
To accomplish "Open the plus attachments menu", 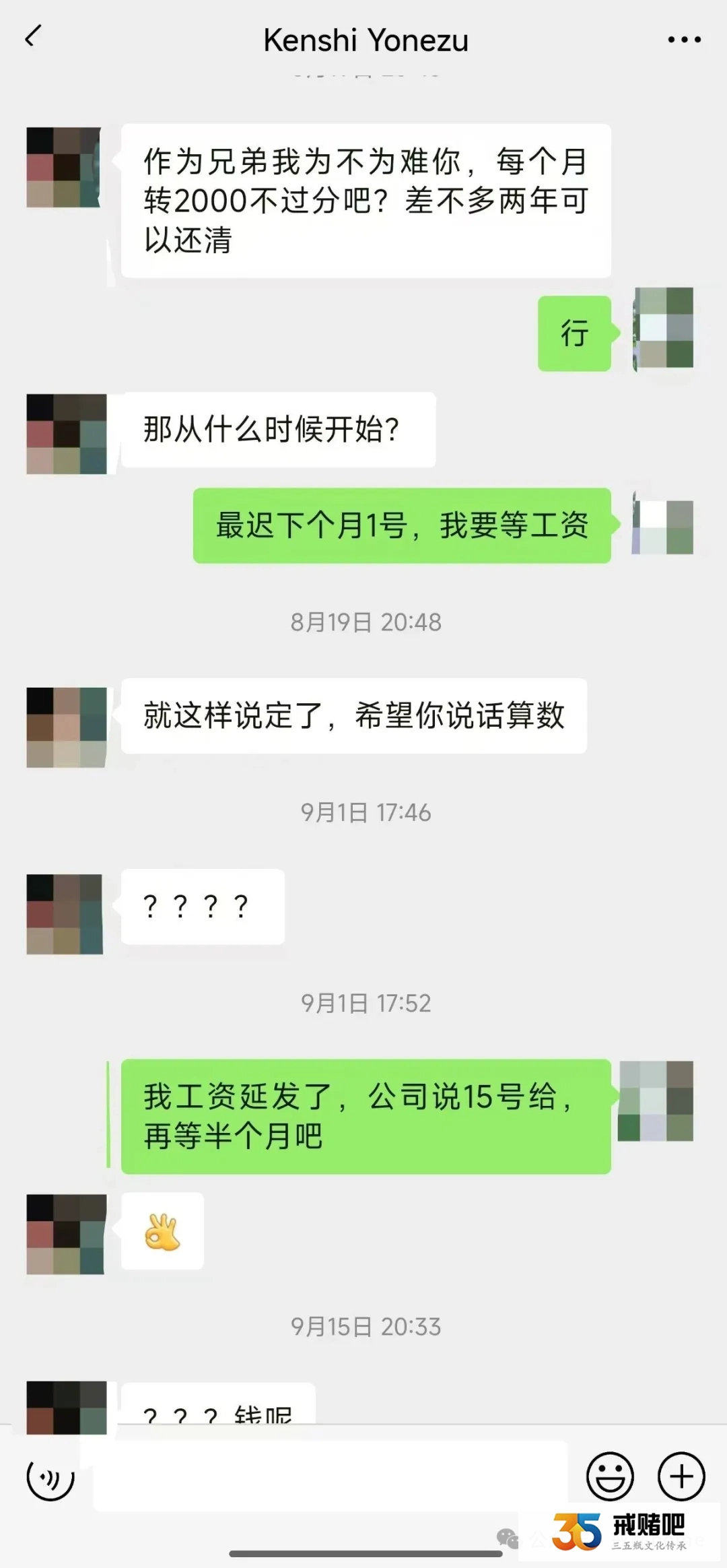I will 681,1476.
